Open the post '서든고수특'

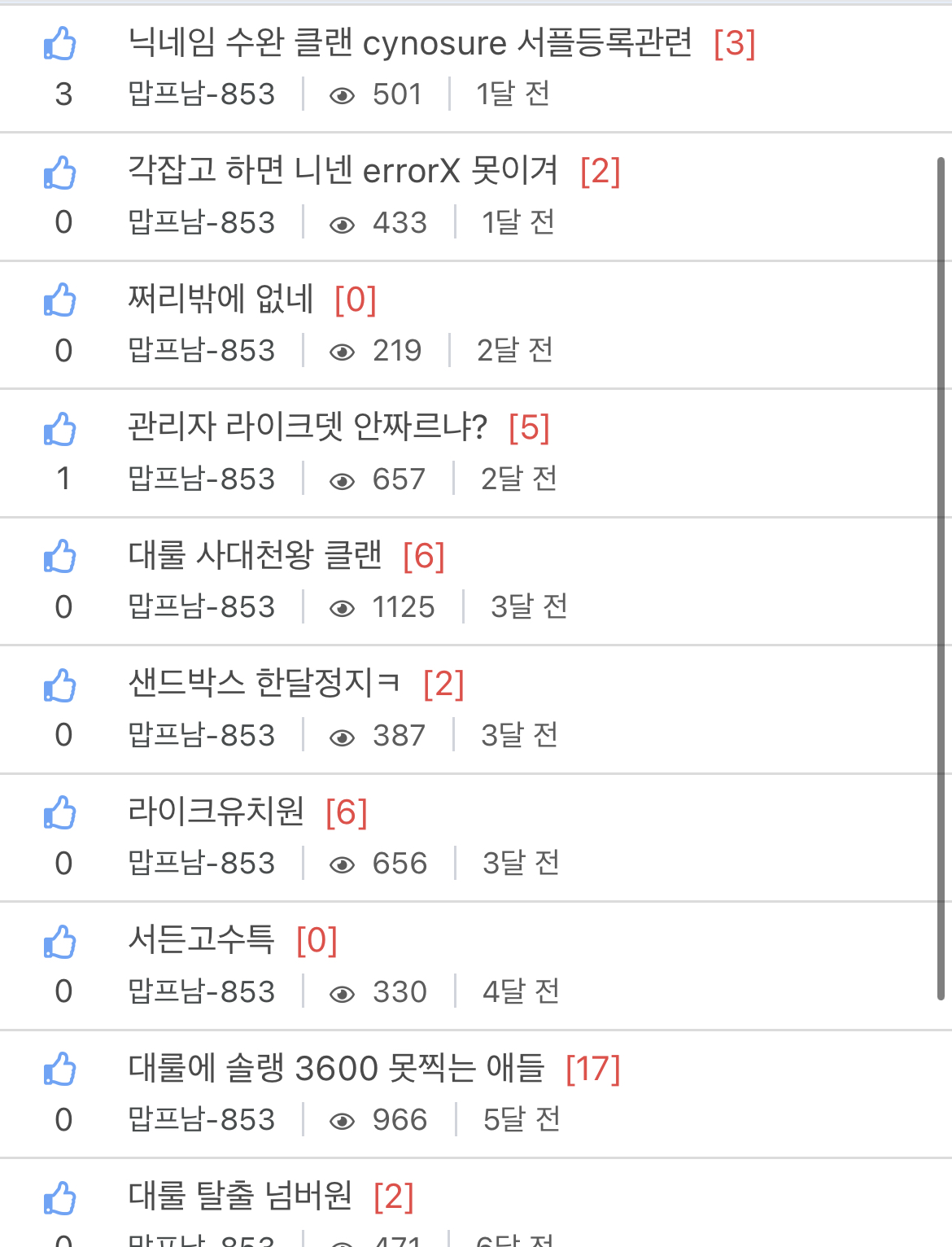click(202, 940)
